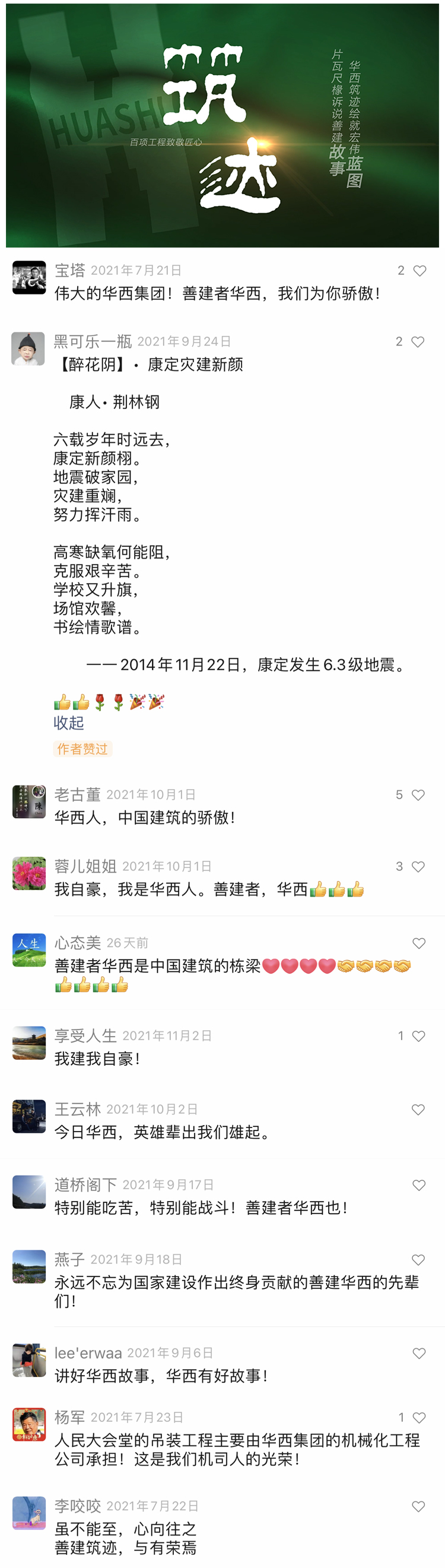Like 蓉儿姐姐's comment
This screenshot has width=445, height=1568.
tap(418, 866)
